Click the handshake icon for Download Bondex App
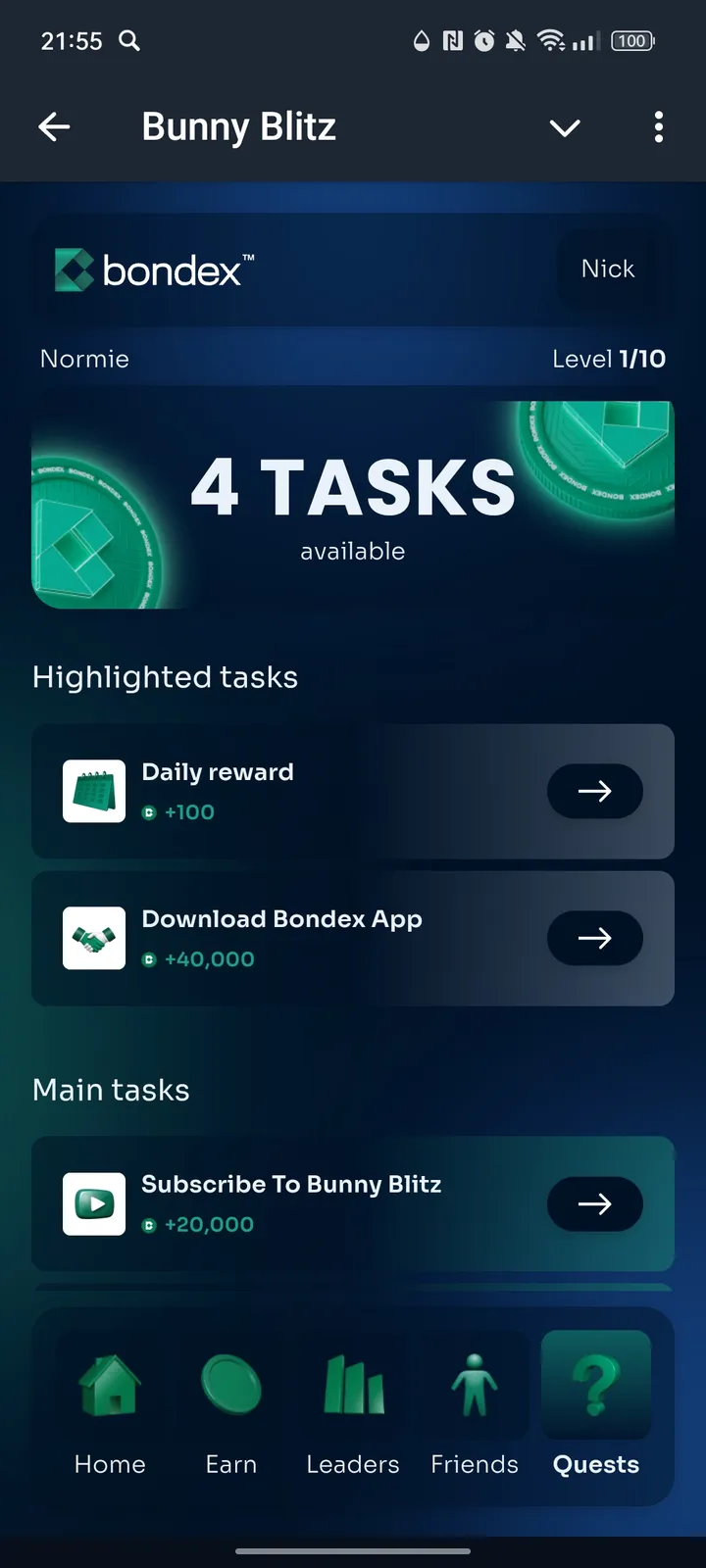706x1568 pixels. 93,938
